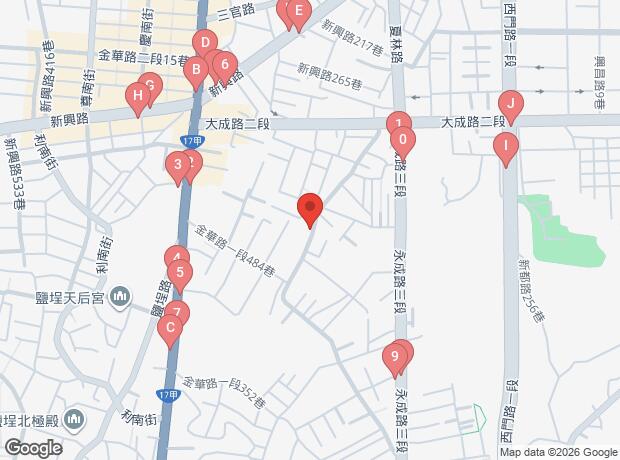Open map marker C

[170, 327]
